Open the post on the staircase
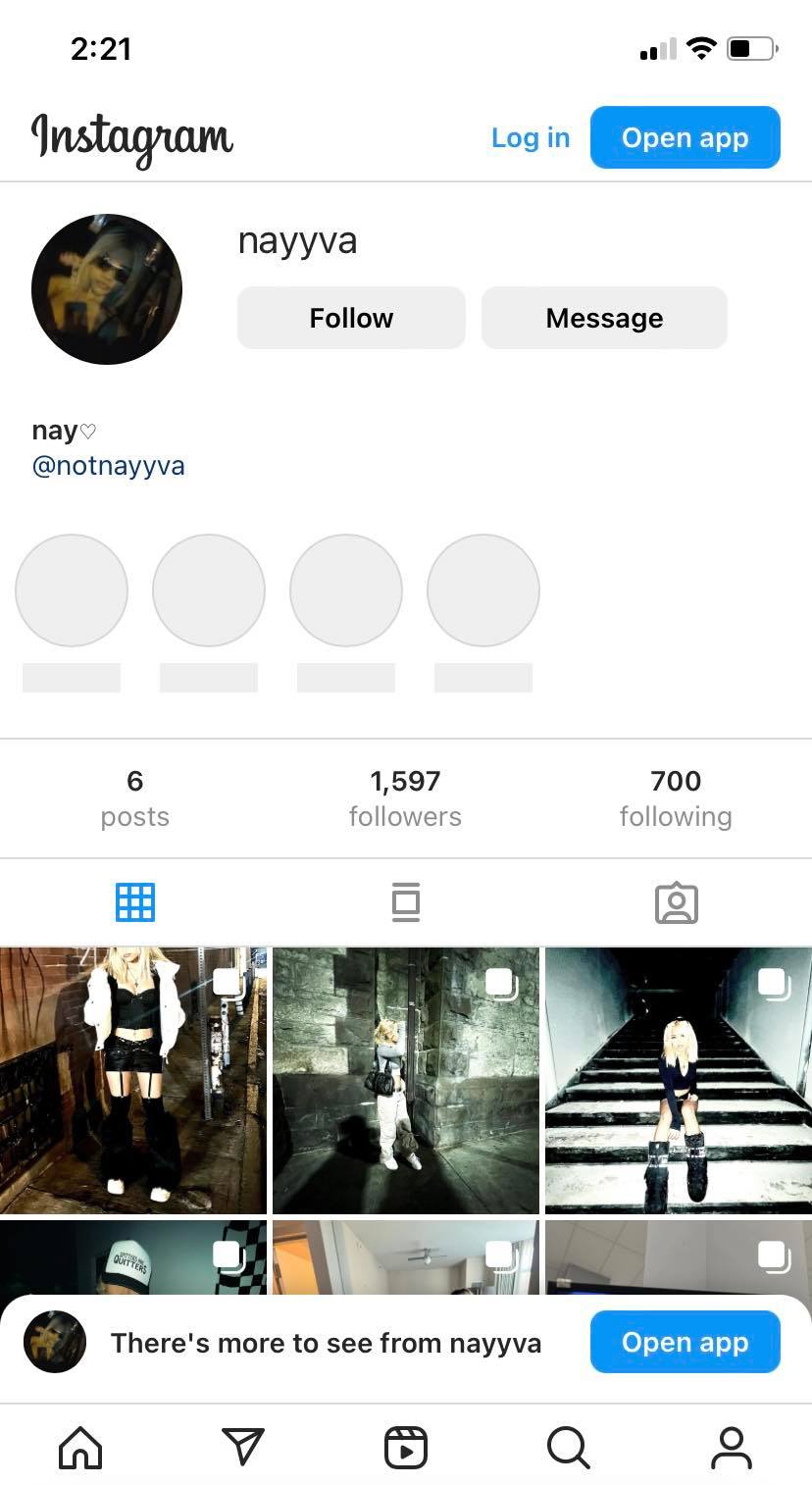Image resolution: width=812 pixels, height=1485 pixels. (x=678, y=1080)
